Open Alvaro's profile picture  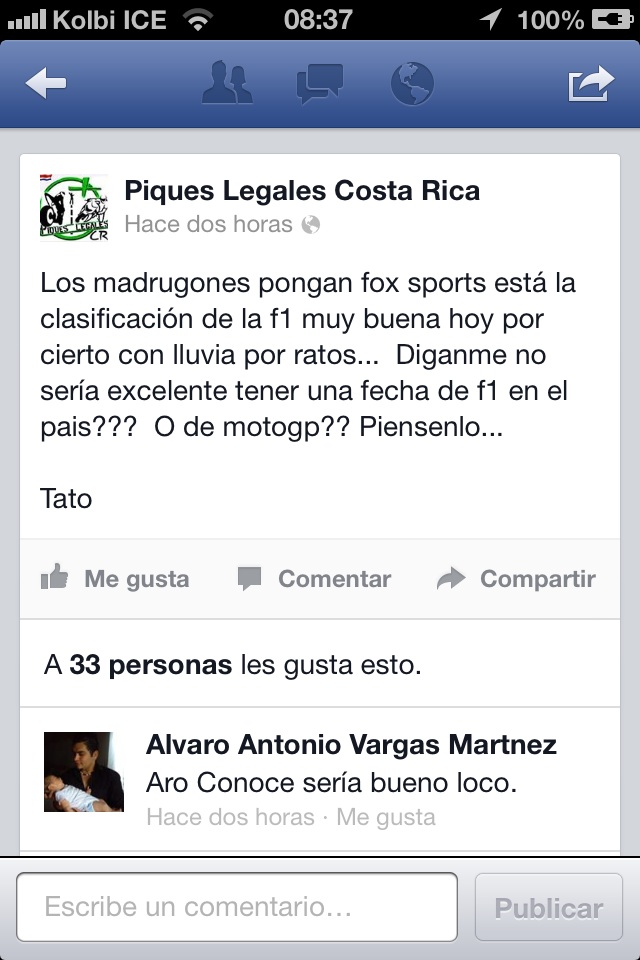coord(84,772)
